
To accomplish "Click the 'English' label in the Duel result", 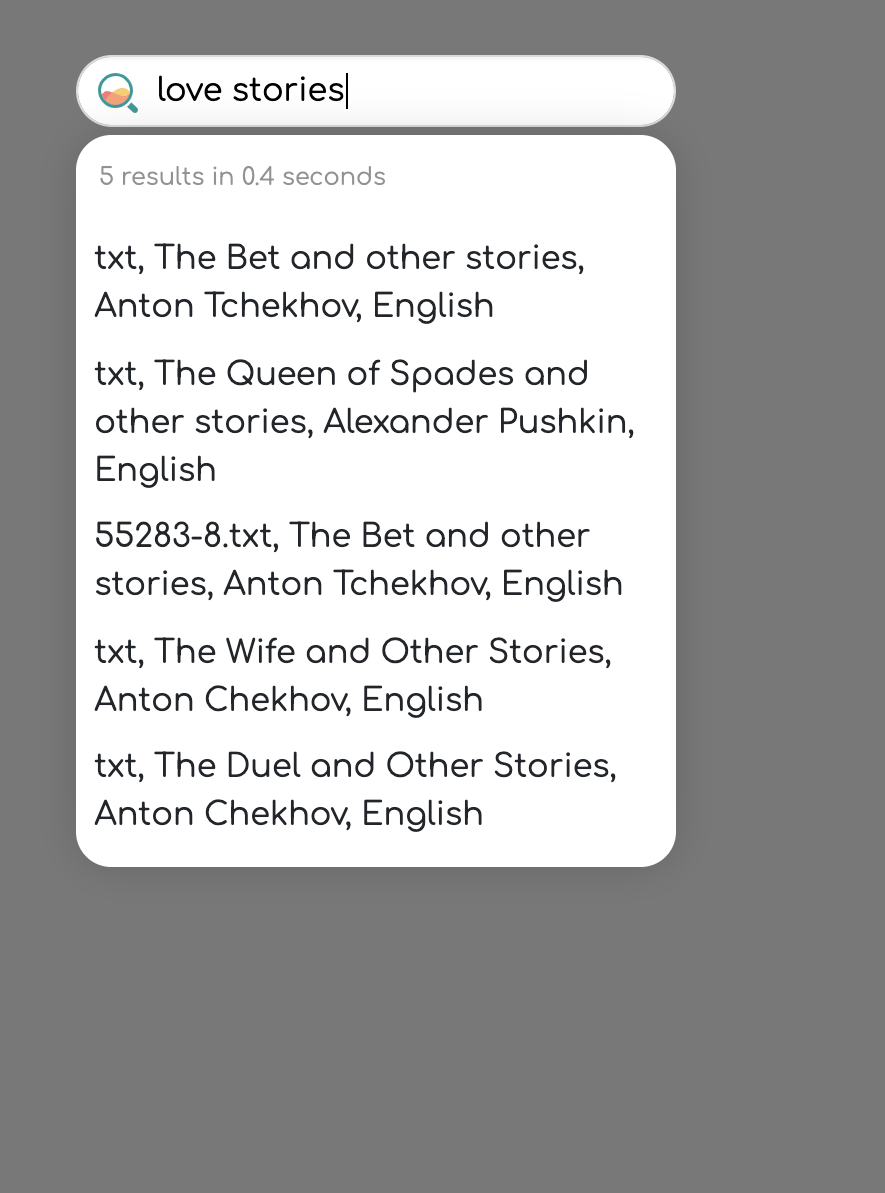I will coord(421,813).
